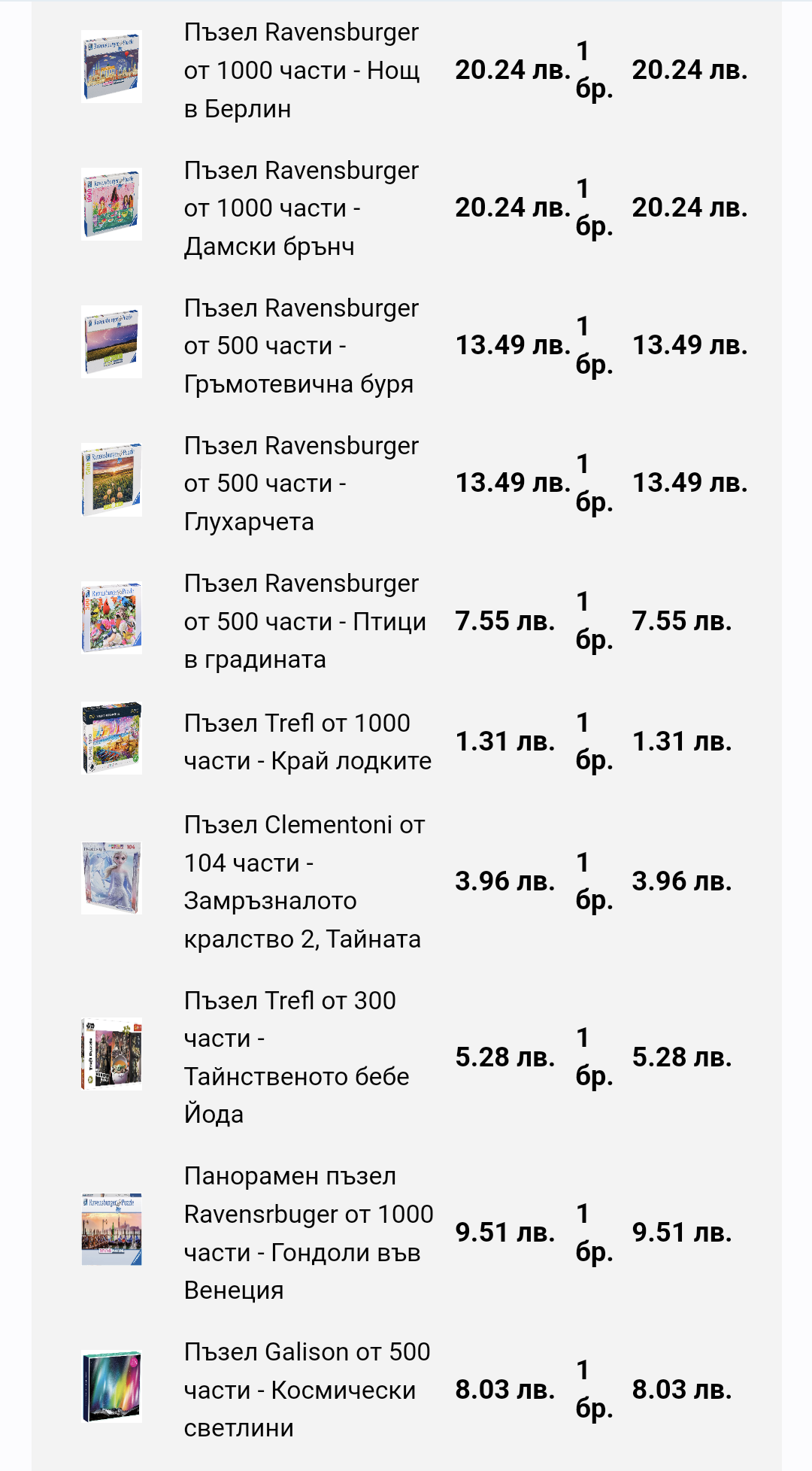This screenshot has height=1471, width=812.
Task: Open the Гондоли във Венеция panoramic puzzle
Action: point(308,1233)
